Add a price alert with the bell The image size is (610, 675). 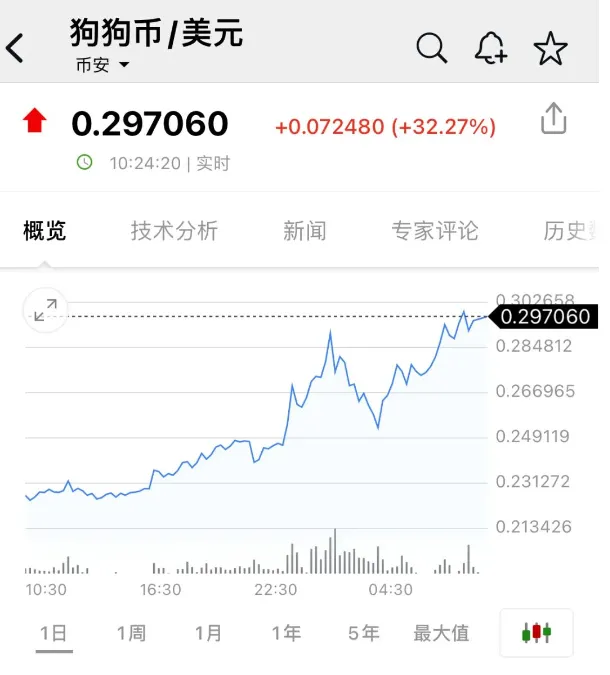point(490,47)
